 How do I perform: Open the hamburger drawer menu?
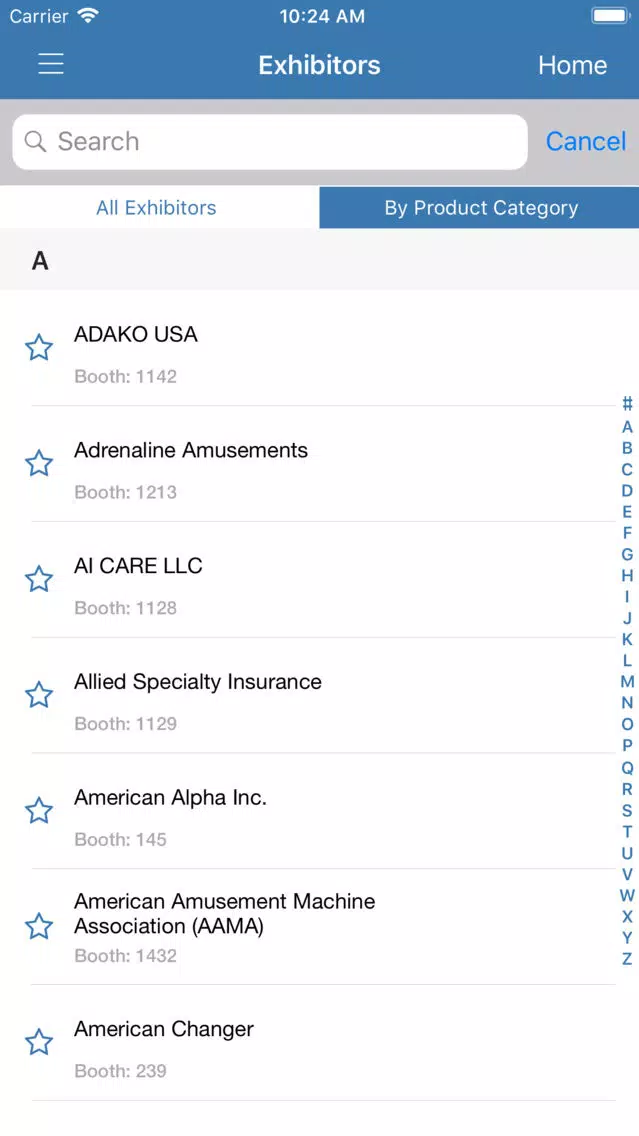tap(51, 64)
